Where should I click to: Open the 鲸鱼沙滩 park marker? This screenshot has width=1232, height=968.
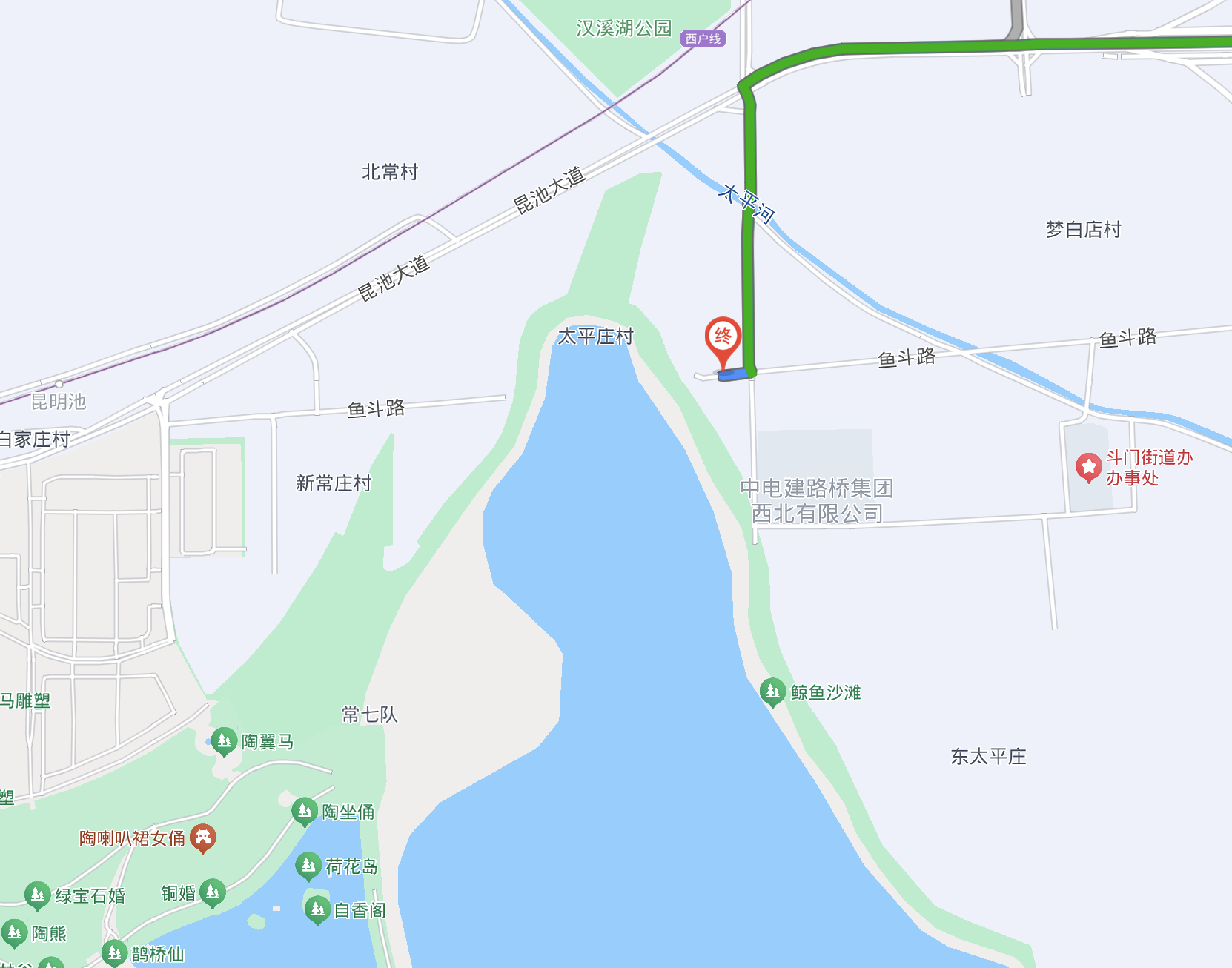pyautogui.click(x=772, y=692)
